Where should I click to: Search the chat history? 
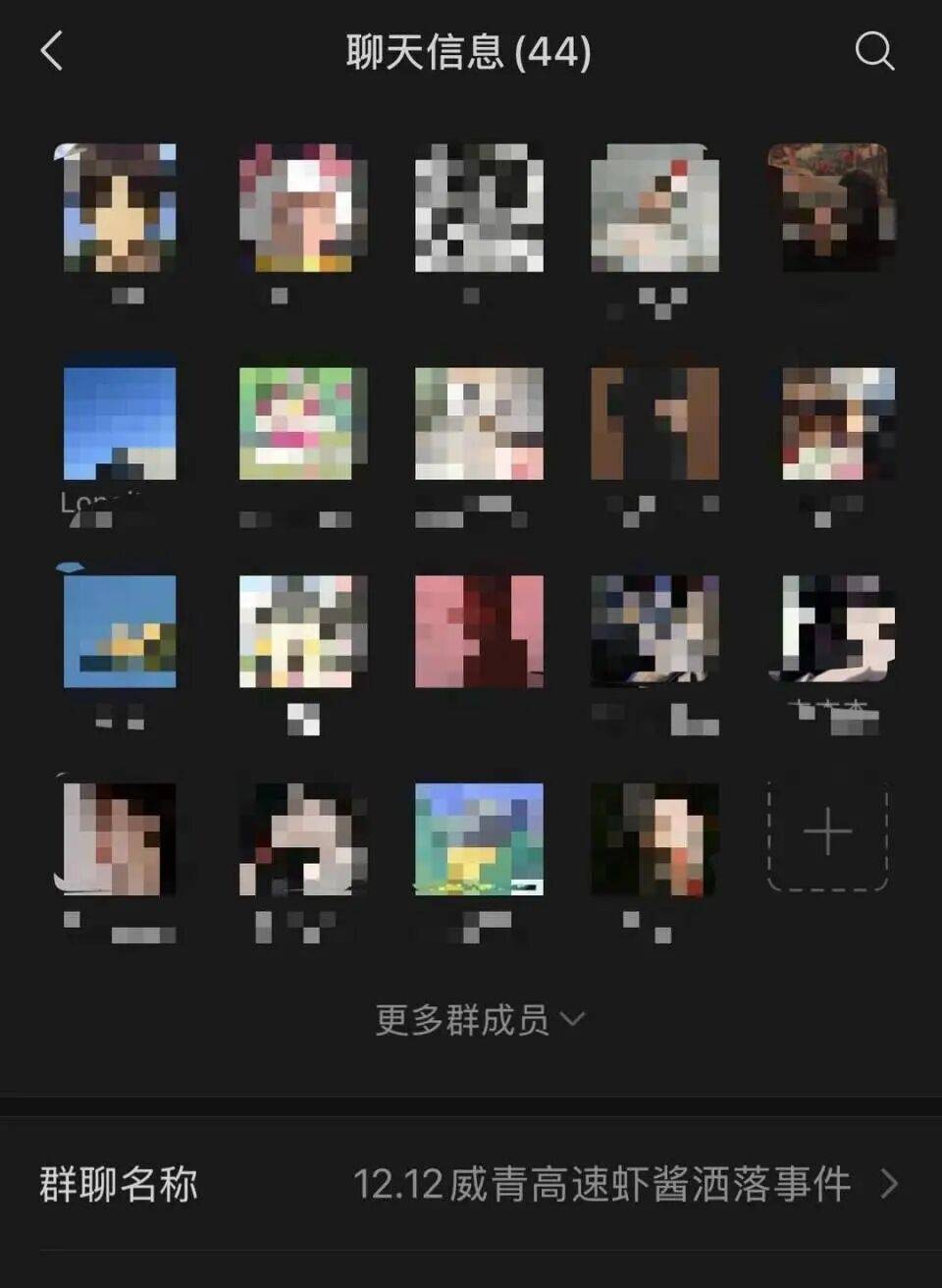tap(873, 51)
